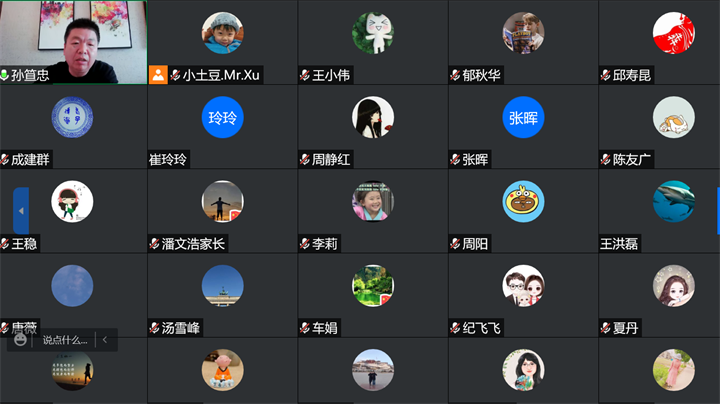Open 李莉's participant tile

[x=372, y=210]
